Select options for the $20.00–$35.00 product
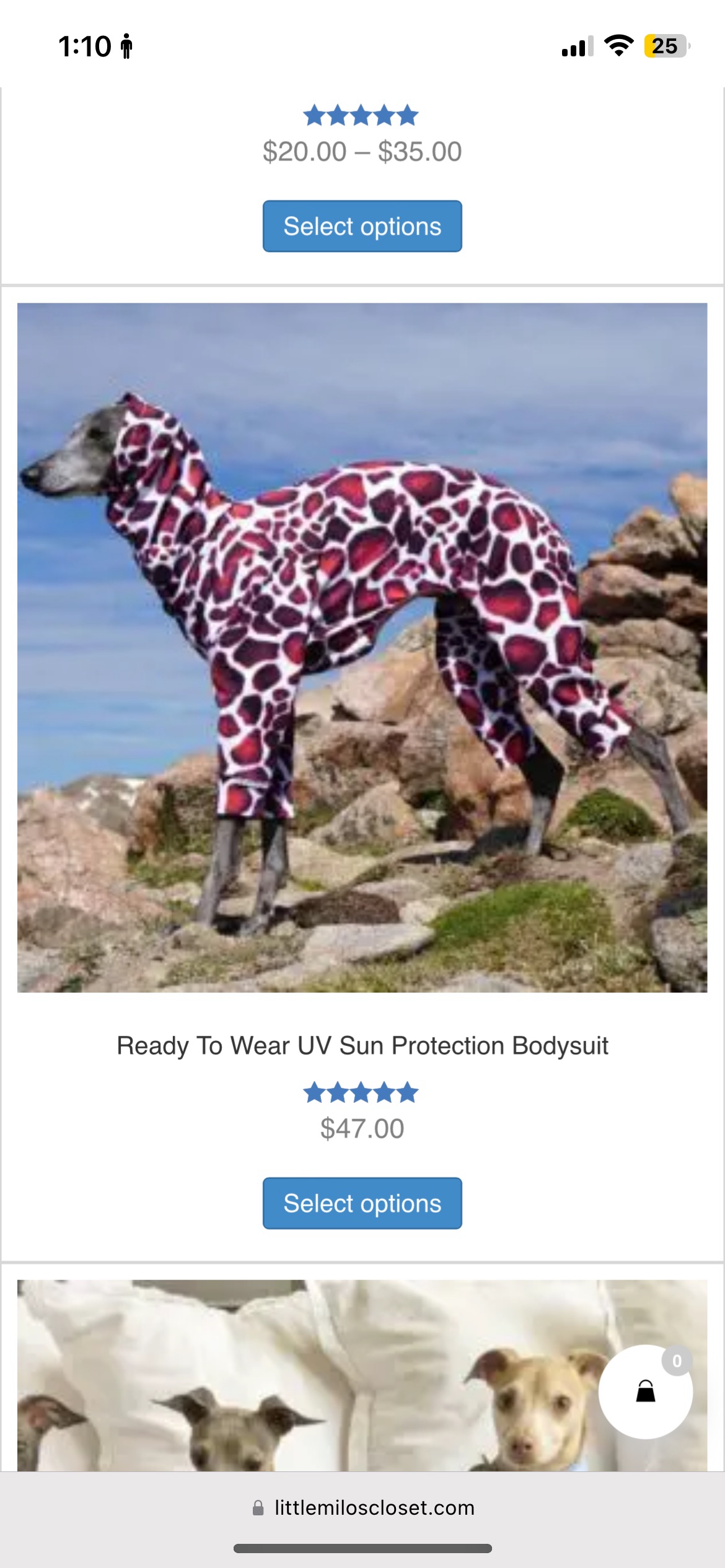 (362, 226)
